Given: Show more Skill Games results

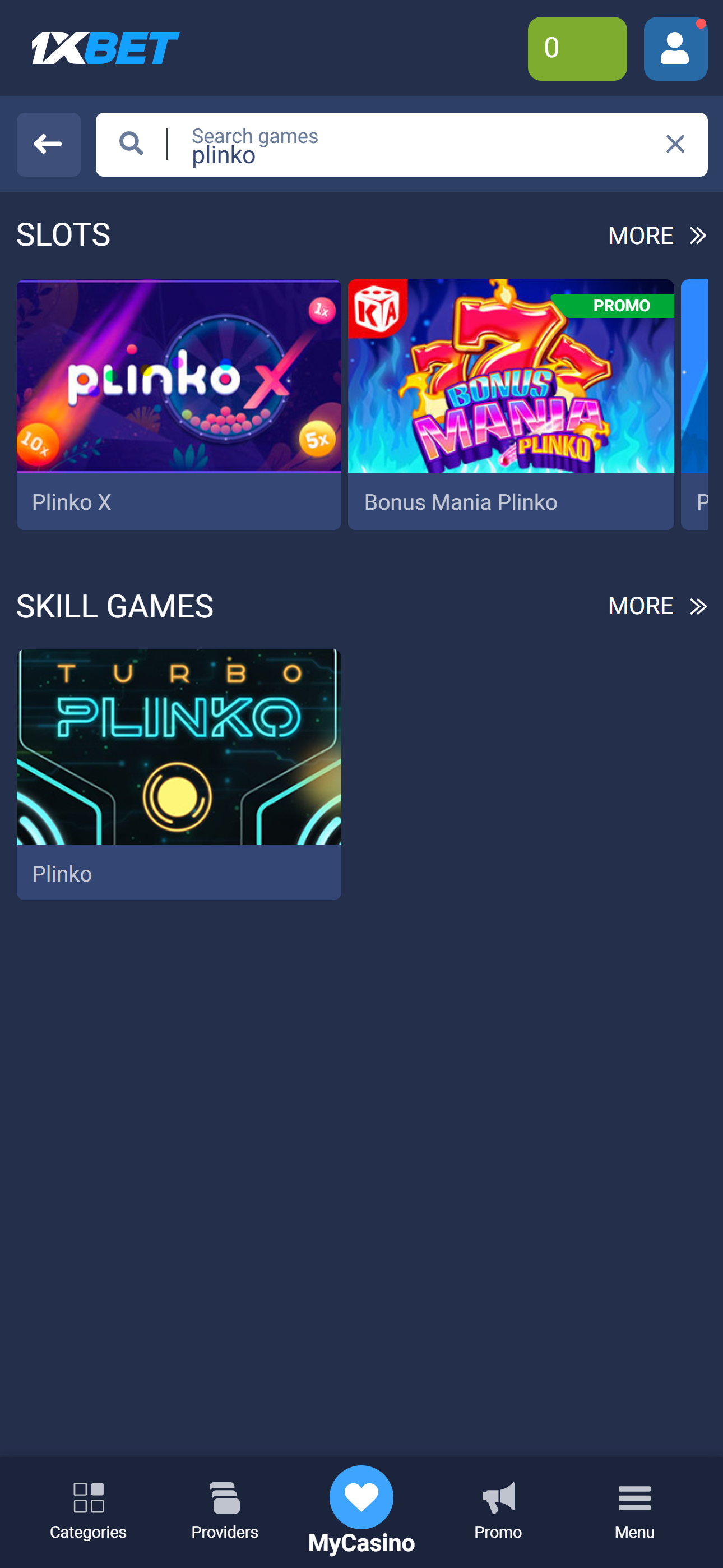Looking at the screenshot, I should [x=657, y=606].
